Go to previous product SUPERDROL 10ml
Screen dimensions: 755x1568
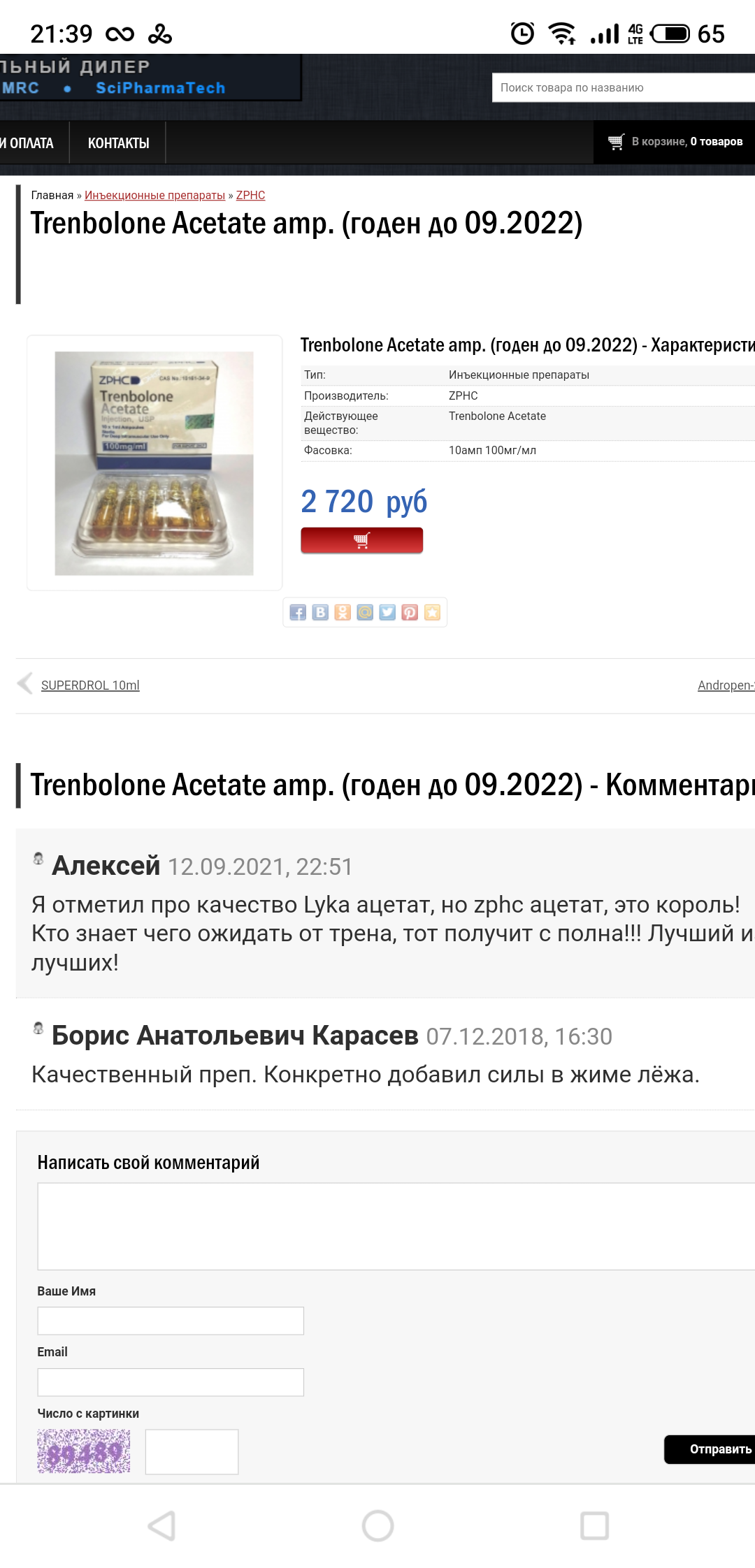(90, 685)
